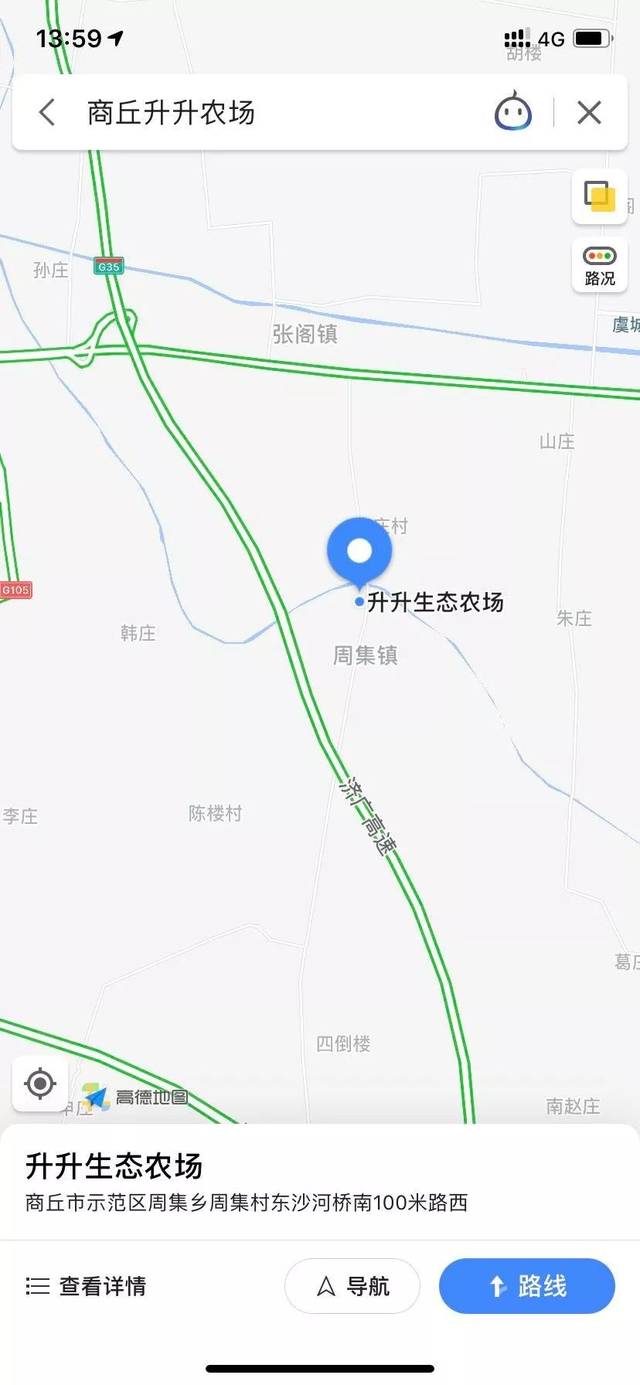Go back from the search results
The image size is (640, 1385).
pos(47,112)
